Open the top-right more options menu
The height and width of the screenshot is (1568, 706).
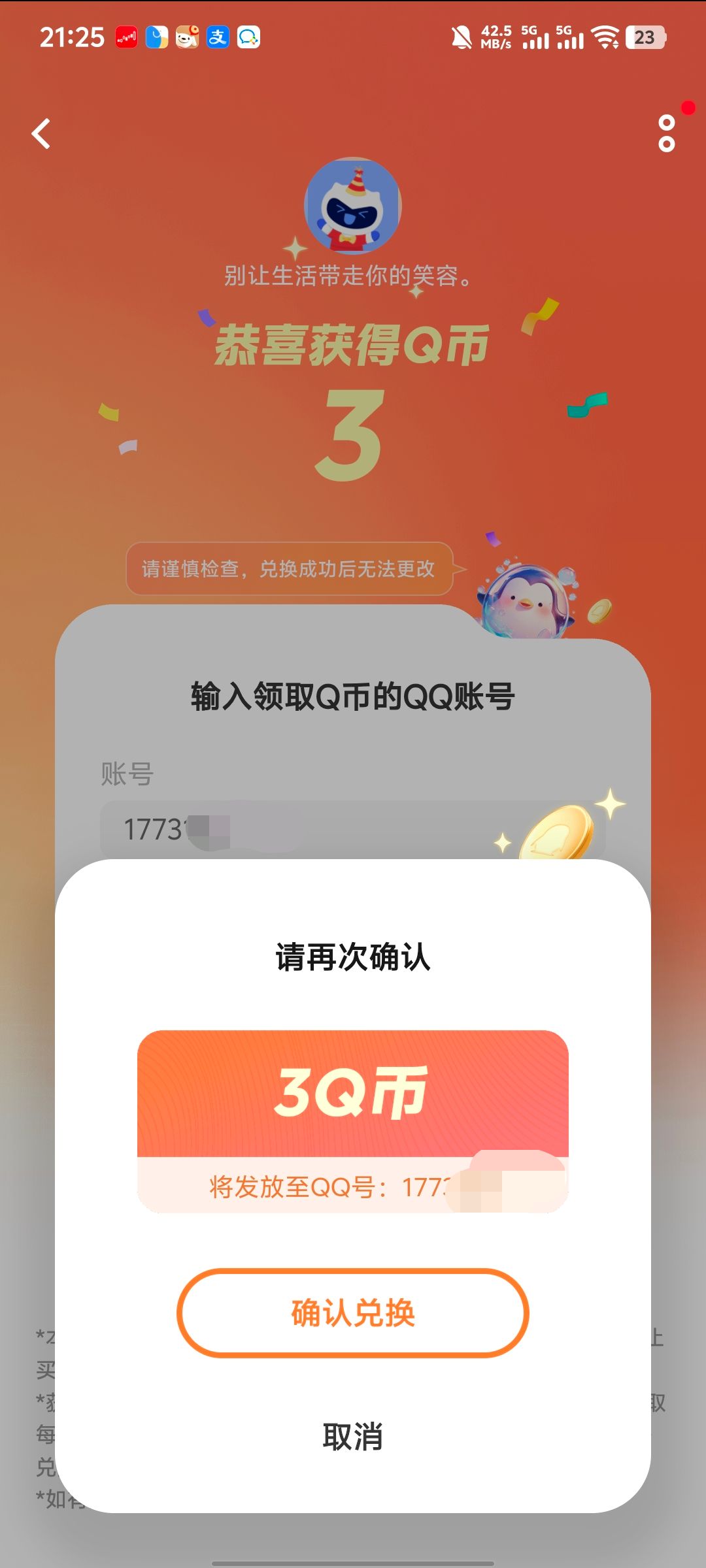666,134
